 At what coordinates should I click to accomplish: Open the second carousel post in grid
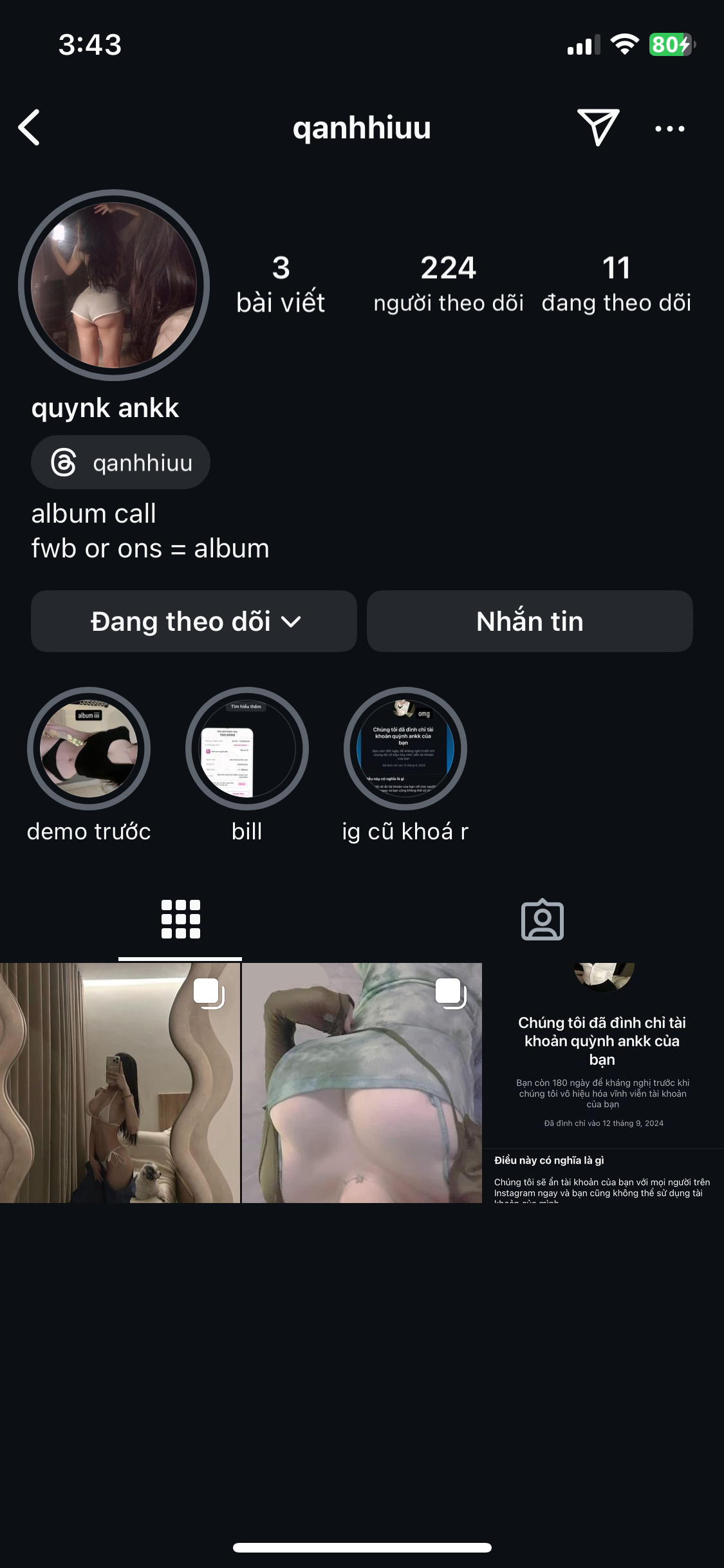(x=362, y=1083)
